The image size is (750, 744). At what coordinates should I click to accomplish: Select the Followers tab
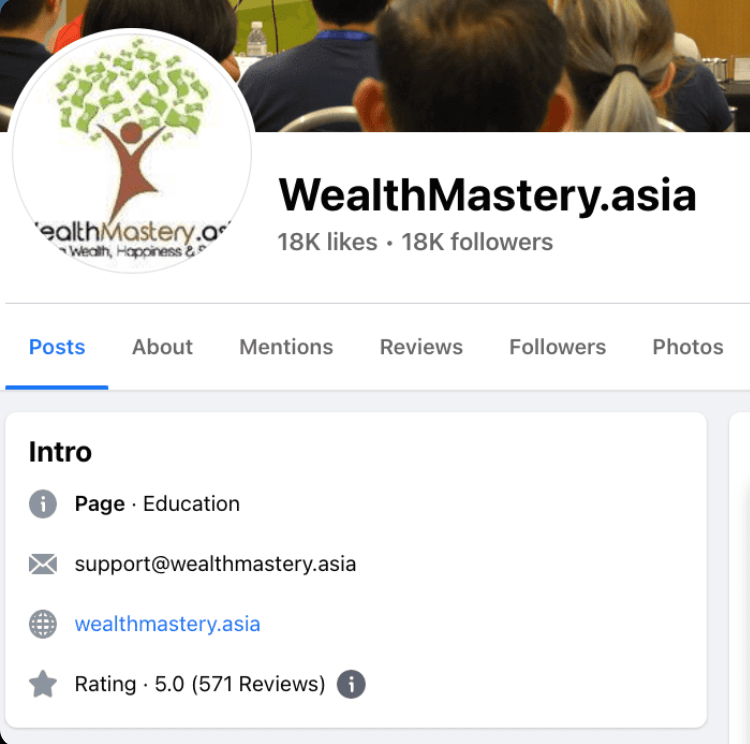point(557,347)
